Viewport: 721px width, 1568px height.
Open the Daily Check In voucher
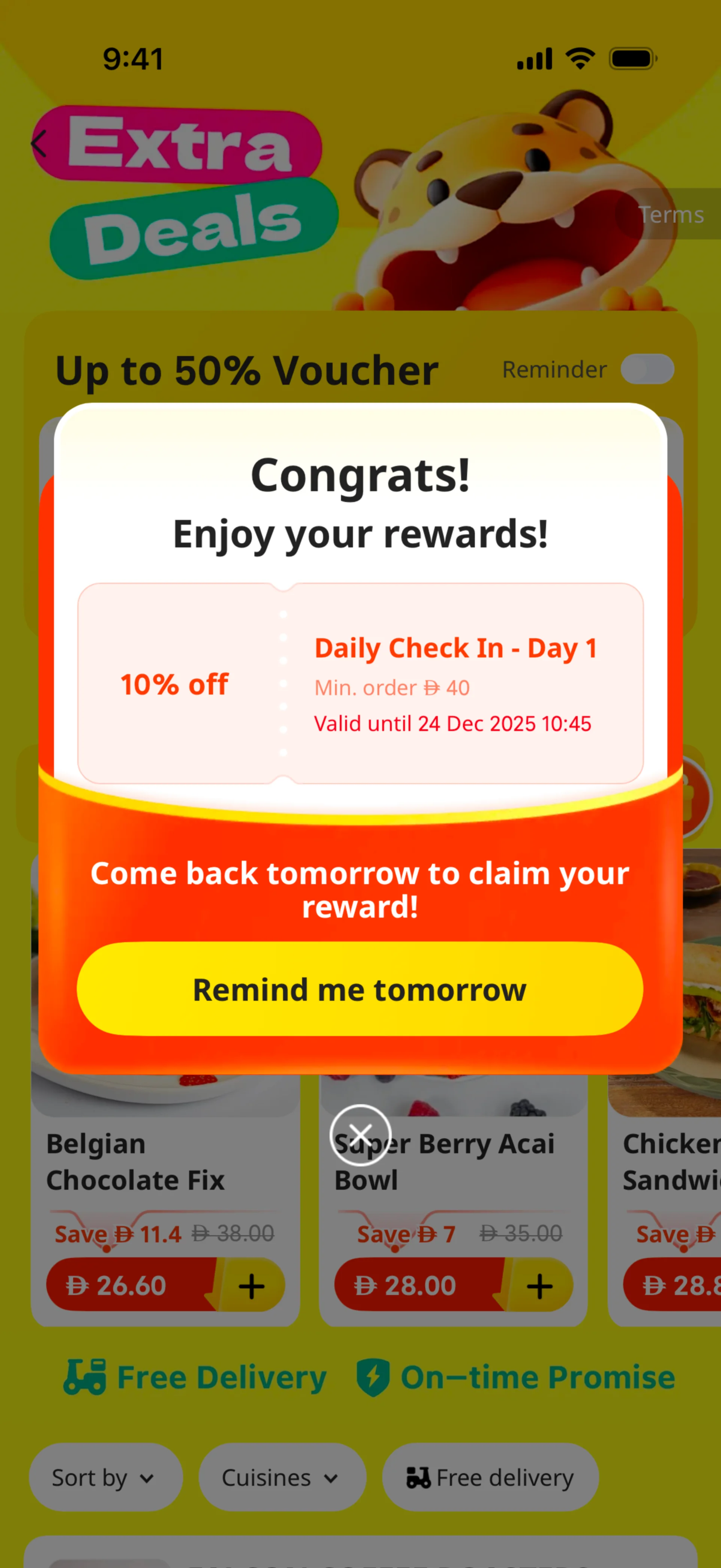360,684
